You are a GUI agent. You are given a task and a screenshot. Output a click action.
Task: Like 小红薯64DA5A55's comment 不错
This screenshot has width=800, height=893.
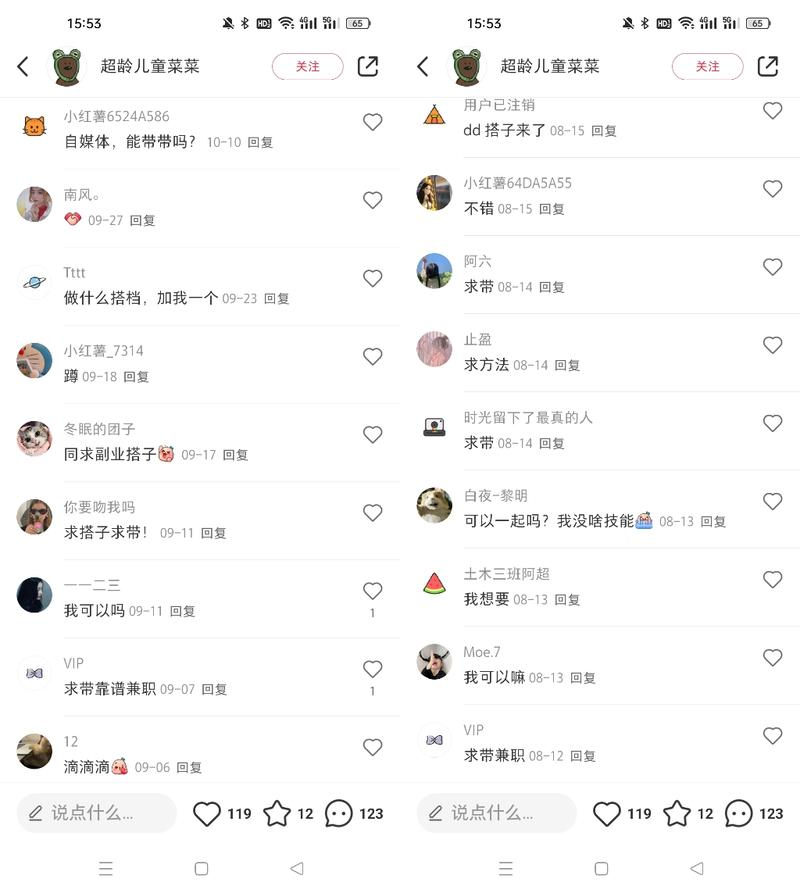coord(772,188)
